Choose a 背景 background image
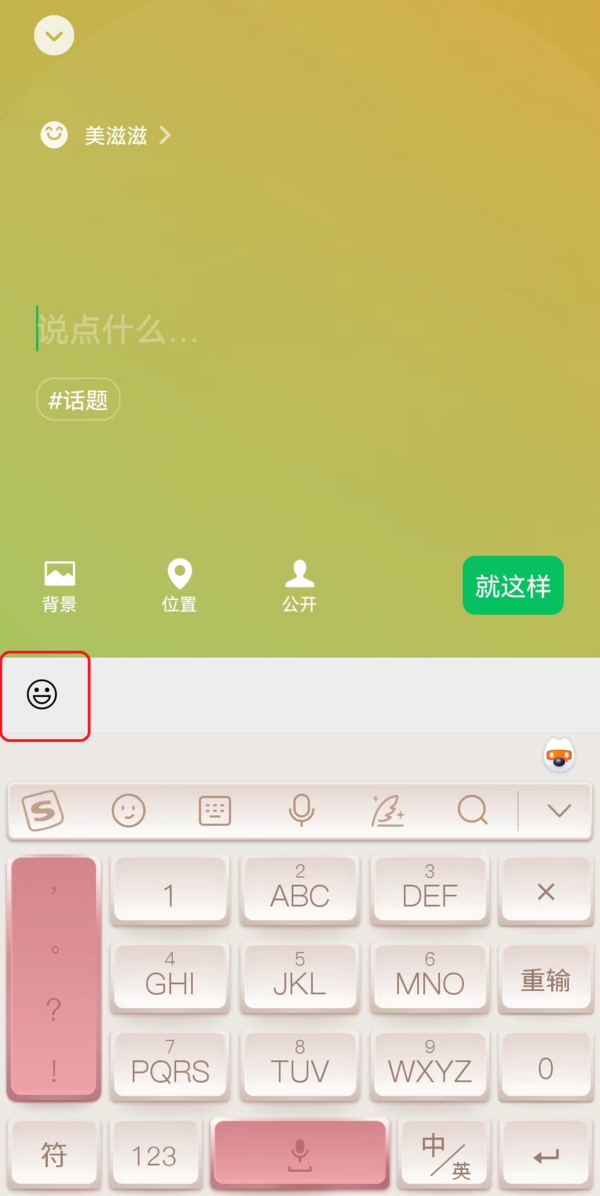Screen dimensions: 600x1196 60,586
